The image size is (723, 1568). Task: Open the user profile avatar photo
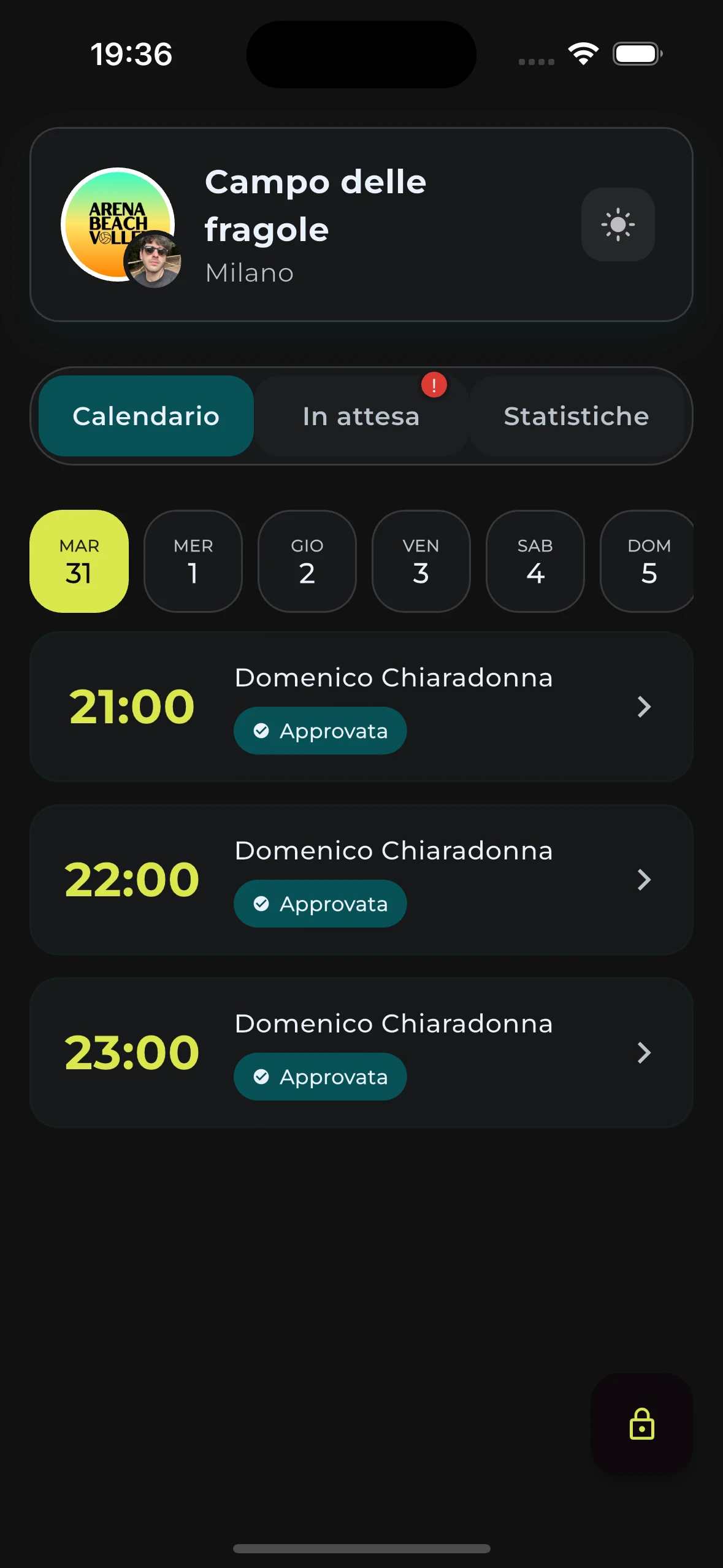(x=153, y=260)
